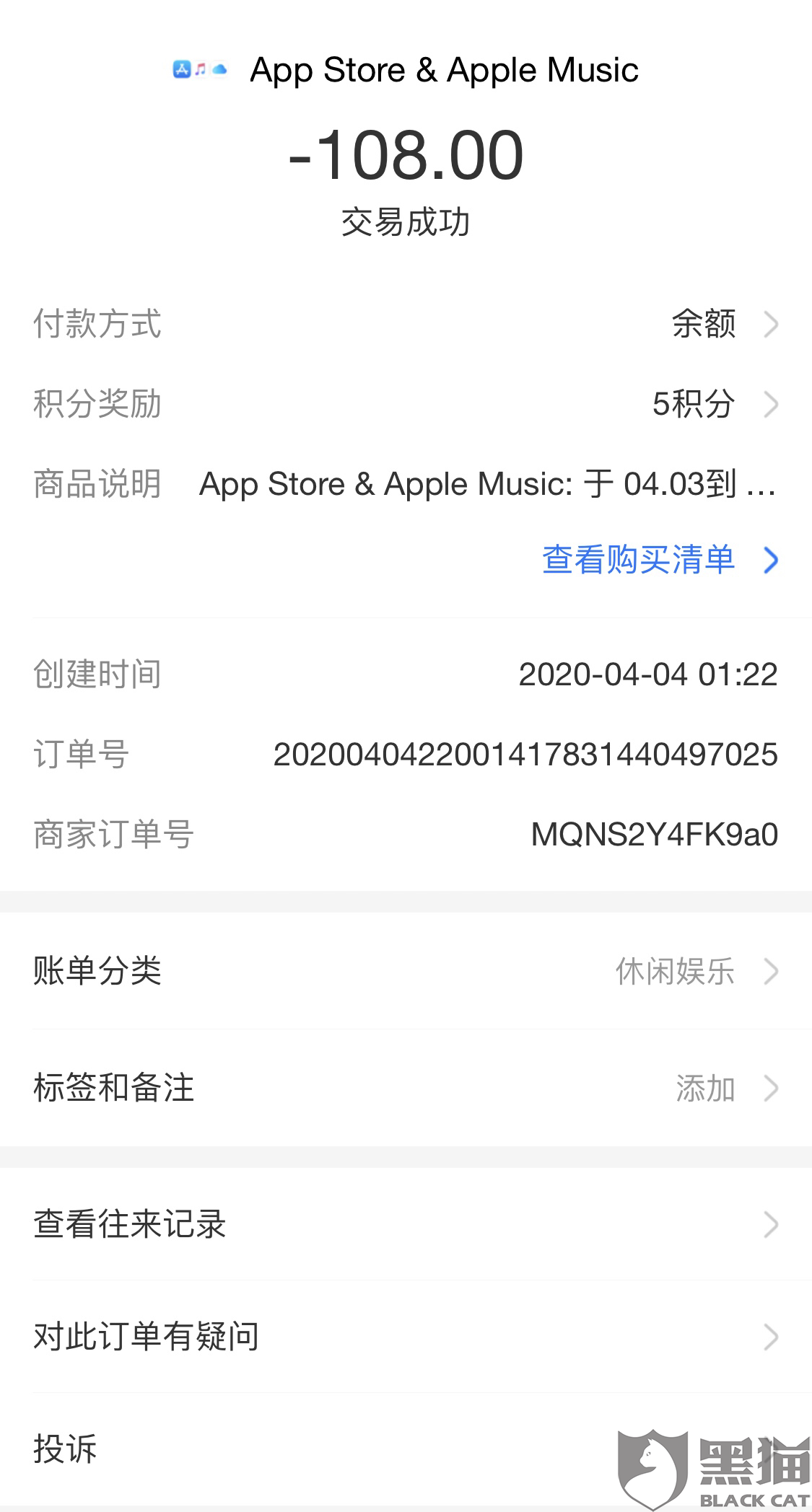Change the 账单分类 bill category
This screenshot has width=812, height=1512.
(406, 971)
